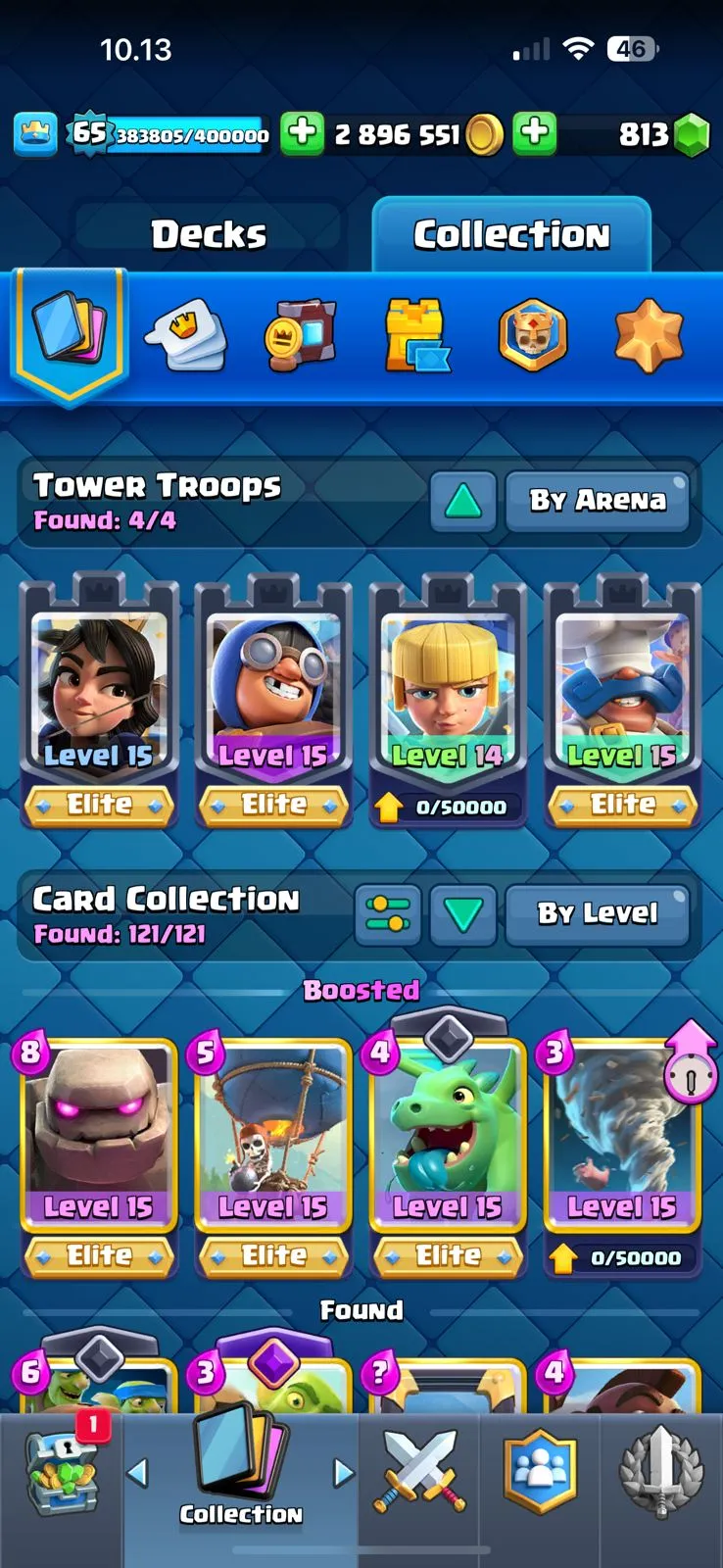Switch to the Decks tab
The image size is (723, 1568).
[209, 235]
